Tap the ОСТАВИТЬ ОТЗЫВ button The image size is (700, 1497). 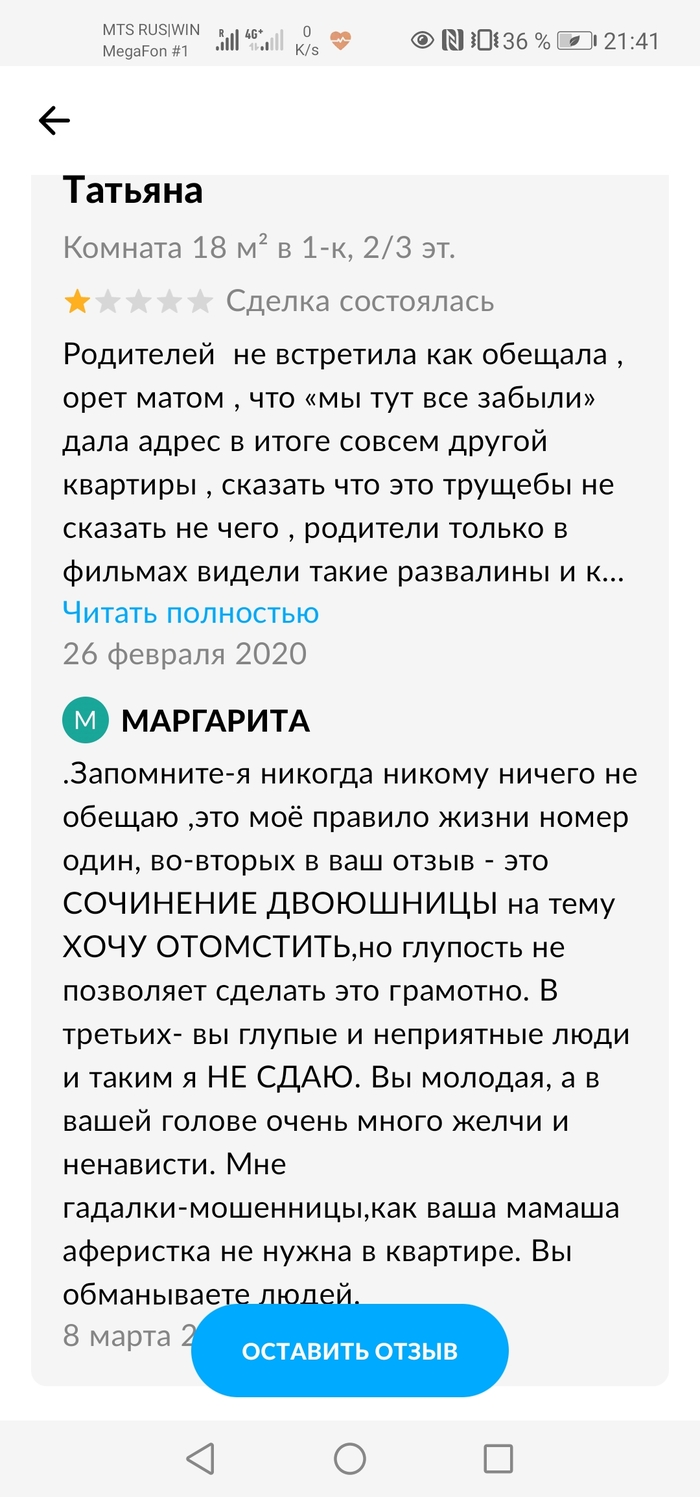tap(350, 1351)
